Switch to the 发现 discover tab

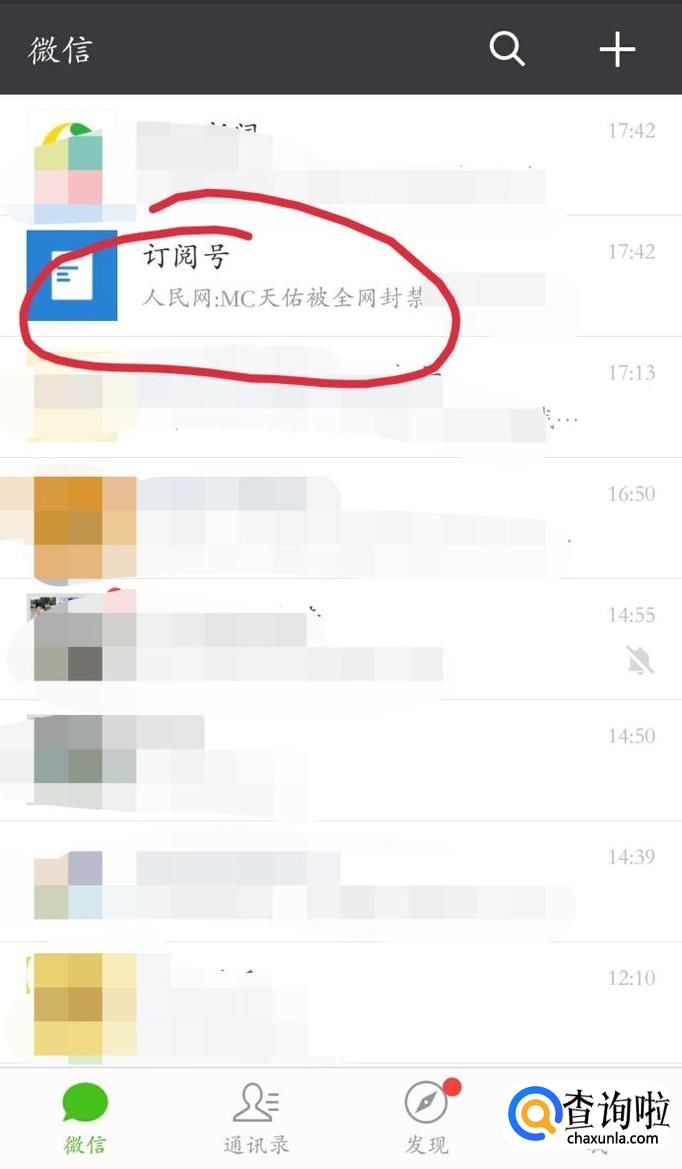[x=428, y=1118]
